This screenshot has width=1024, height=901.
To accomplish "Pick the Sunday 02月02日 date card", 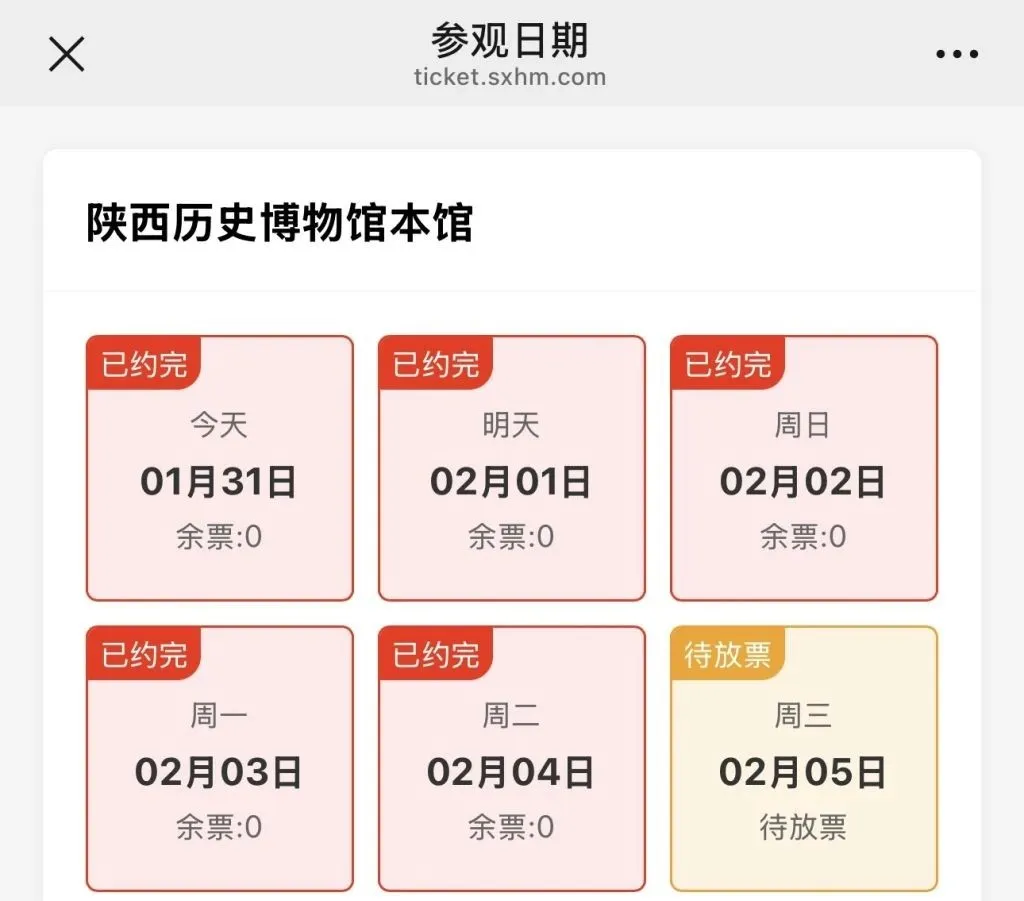I will coord(803,468).
